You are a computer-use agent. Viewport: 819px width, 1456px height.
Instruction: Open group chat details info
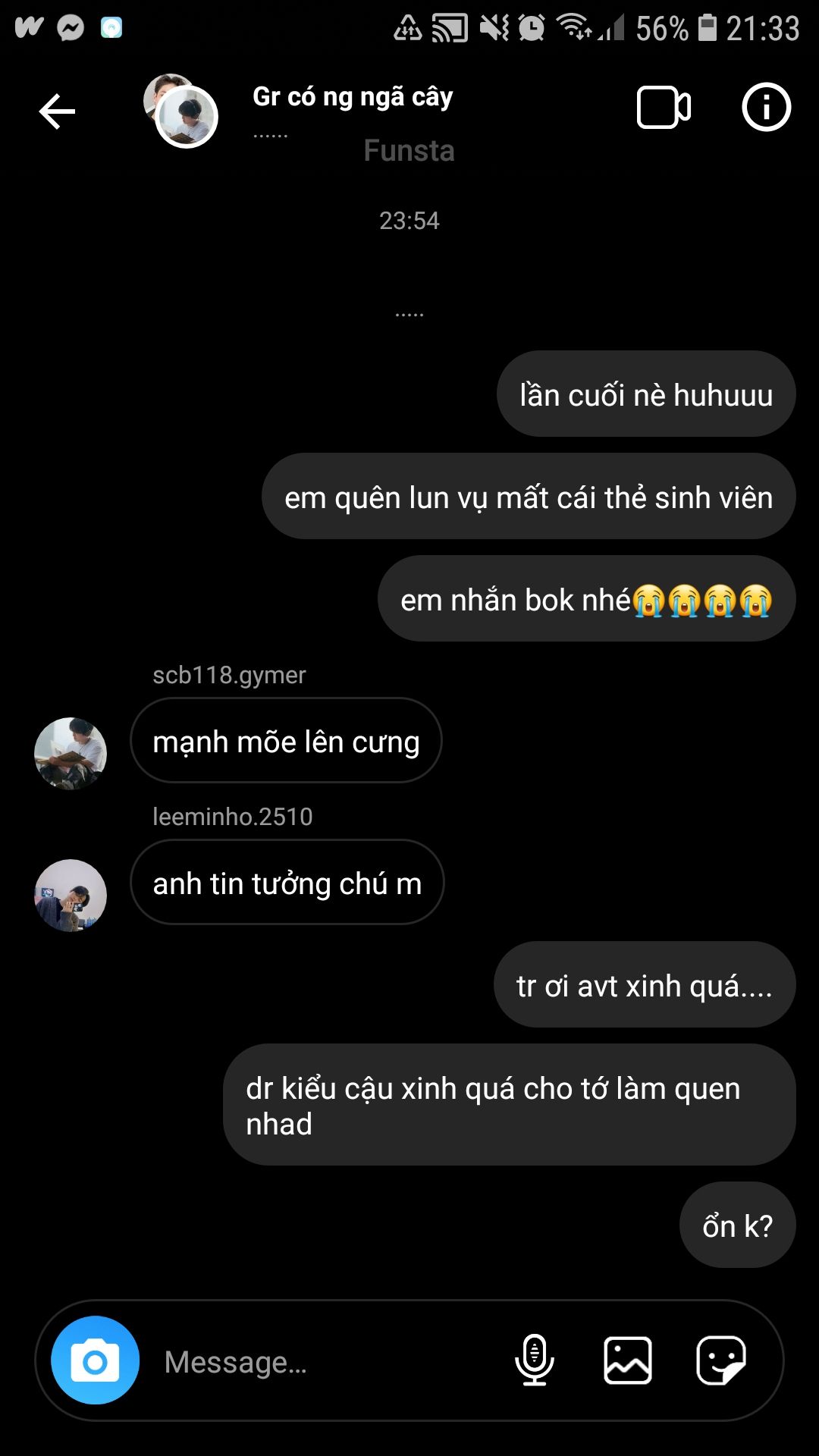click(766, 108)
